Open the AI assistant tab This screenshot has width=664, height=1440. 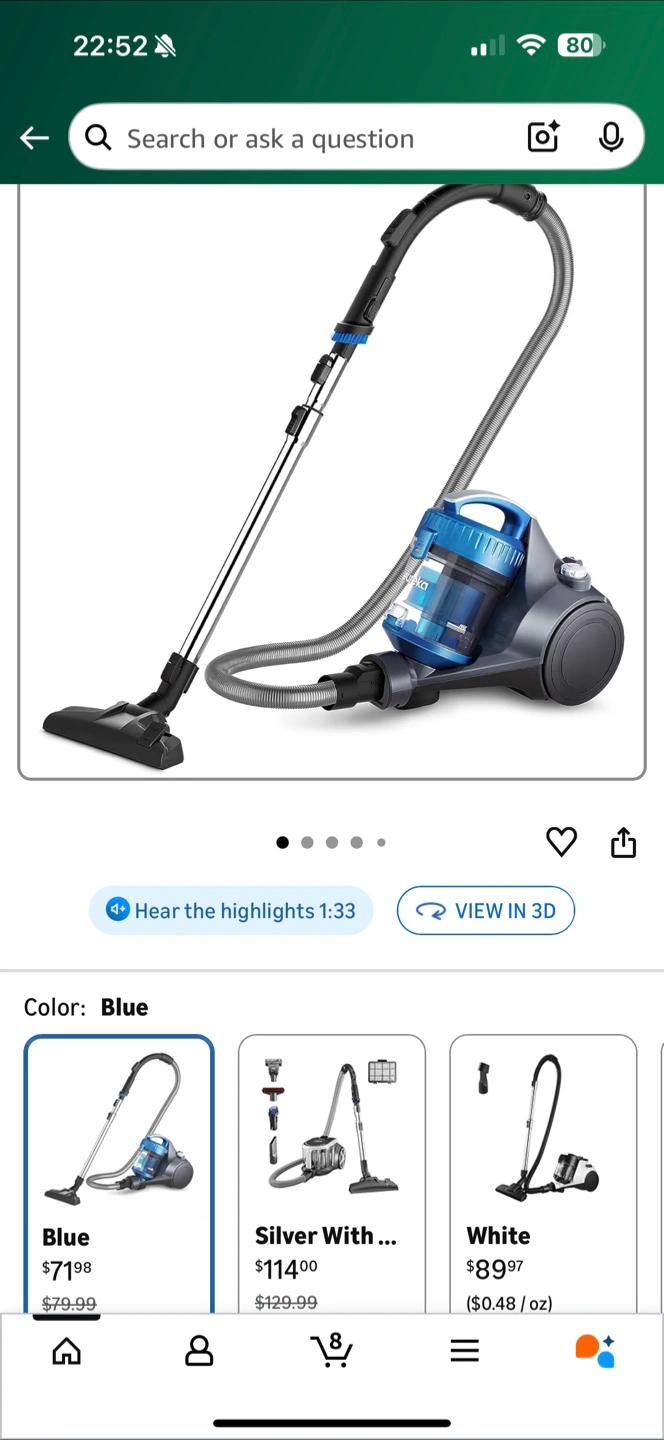point(595,1350)
